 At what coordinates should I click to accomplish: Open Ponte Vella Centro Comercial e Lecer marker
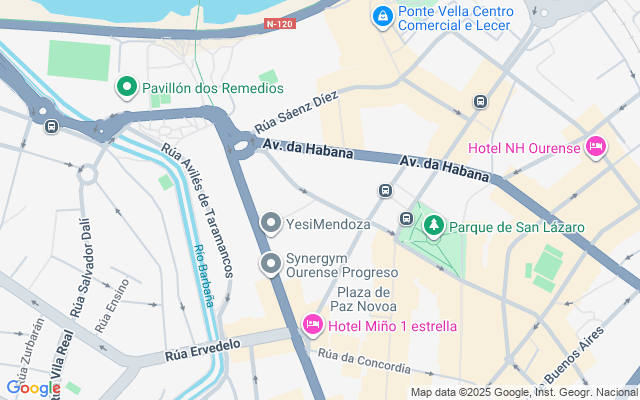382,17
